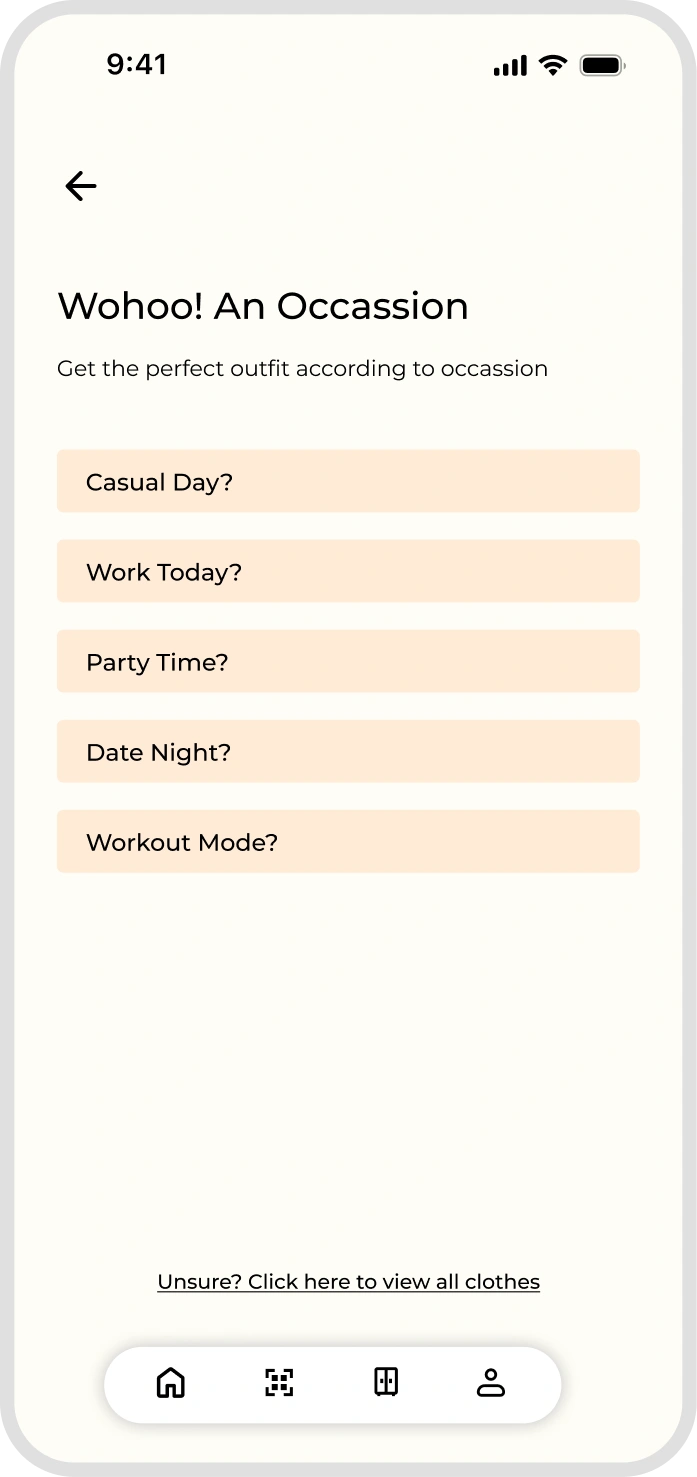The width and height of the screenshot is (697, 1477).
Task: Pick the Party Time? occasion
Action: pyautogui.click(x=348, y=661)
